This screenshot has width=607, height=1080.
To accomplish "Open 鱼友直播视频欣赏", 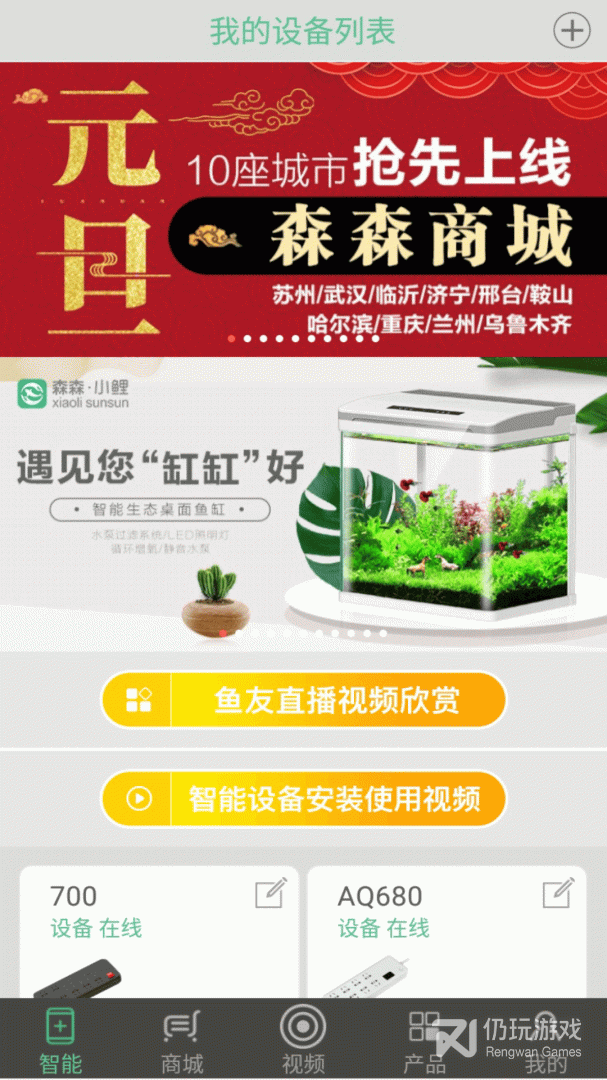I will click(304, 700).
